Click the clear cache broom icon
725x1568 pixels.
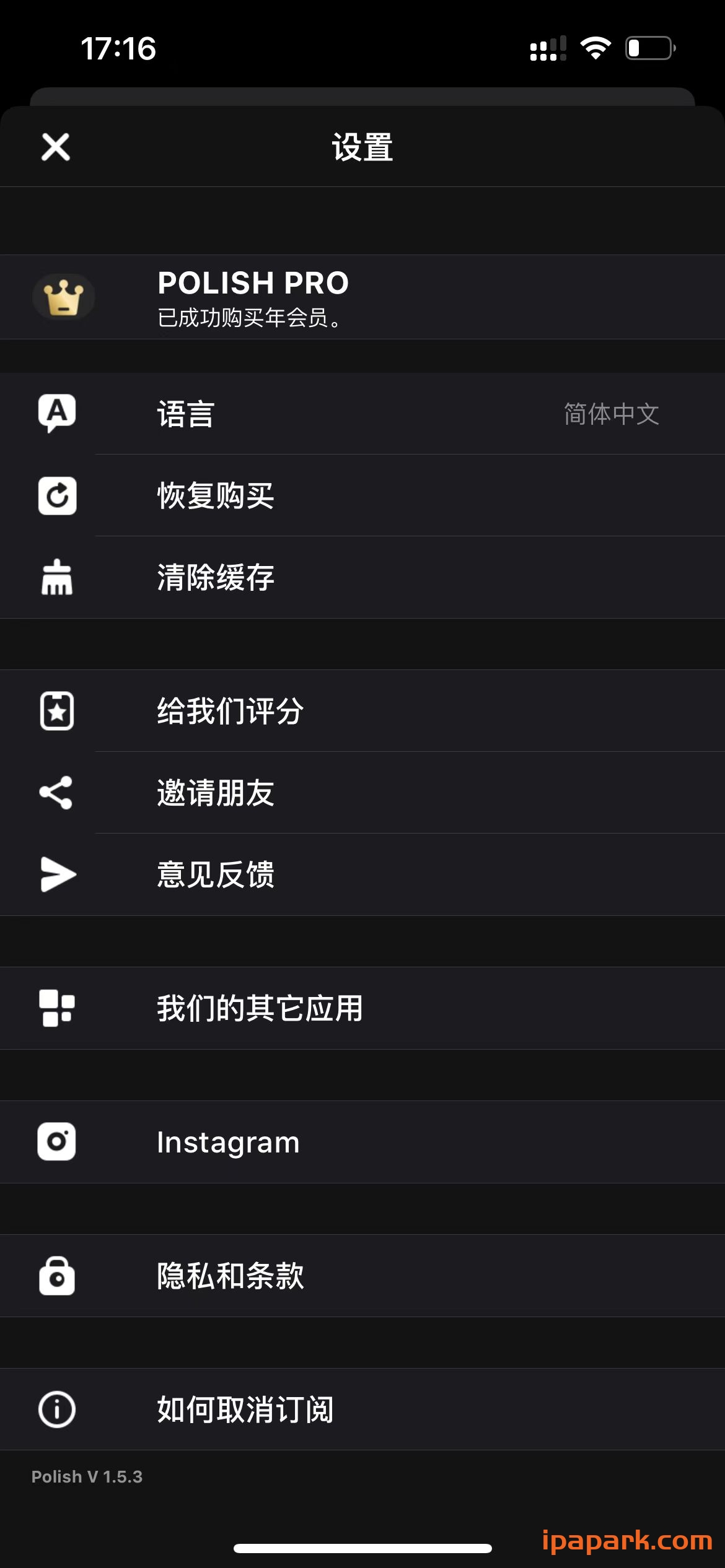(56, 578)
